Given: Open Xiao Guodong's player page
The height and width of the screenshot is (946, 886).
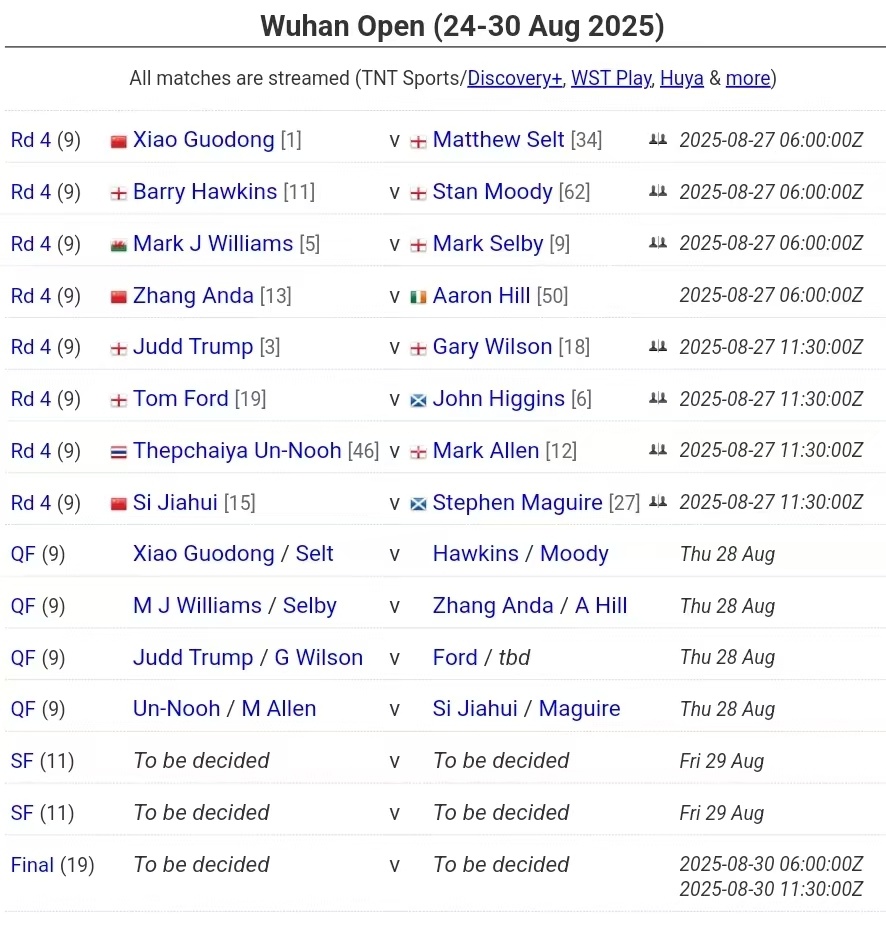Looking at the screenshot, I should click(203, 140).
